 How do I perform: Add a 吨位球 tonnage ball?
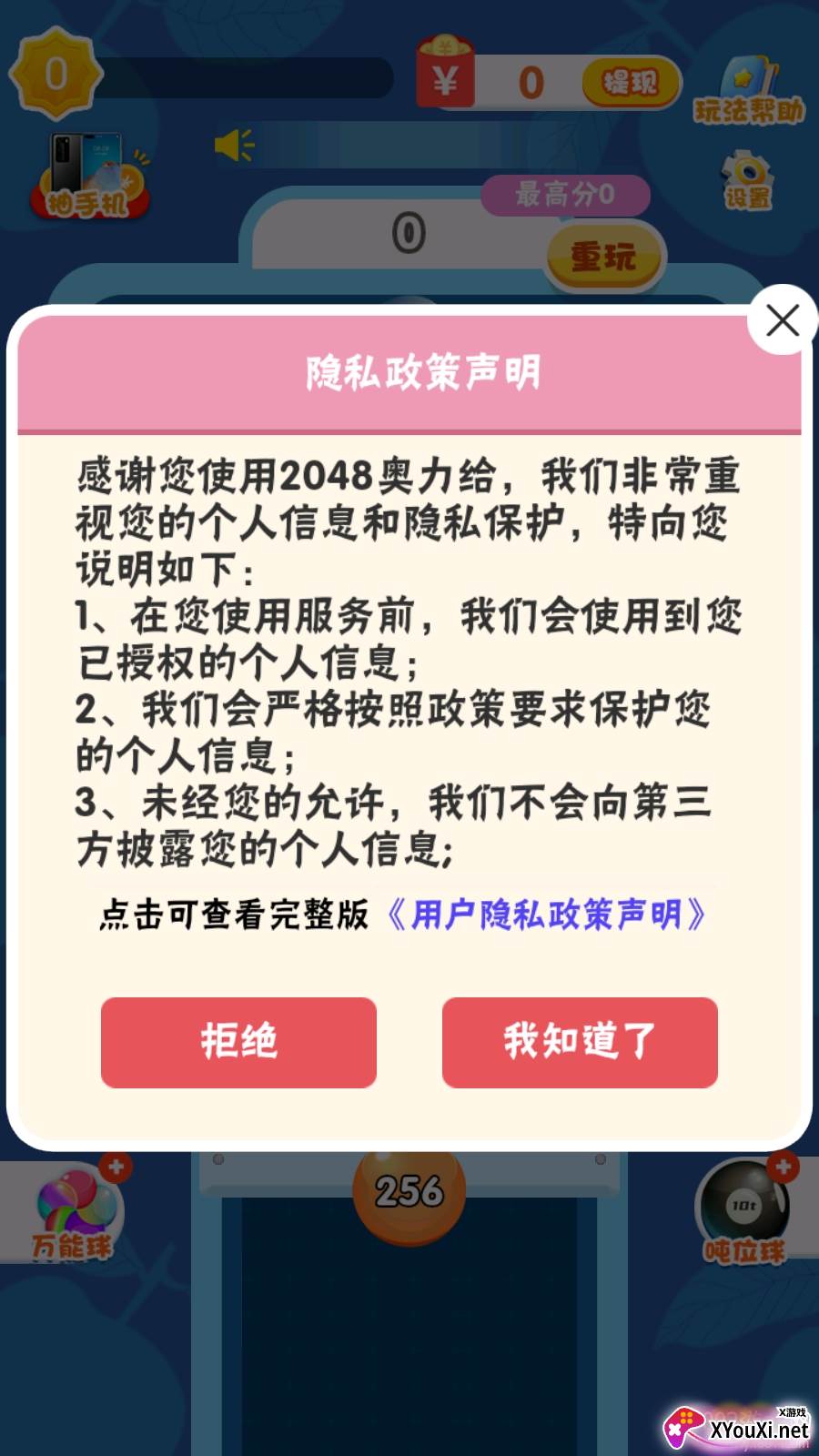coord(783,1166)
